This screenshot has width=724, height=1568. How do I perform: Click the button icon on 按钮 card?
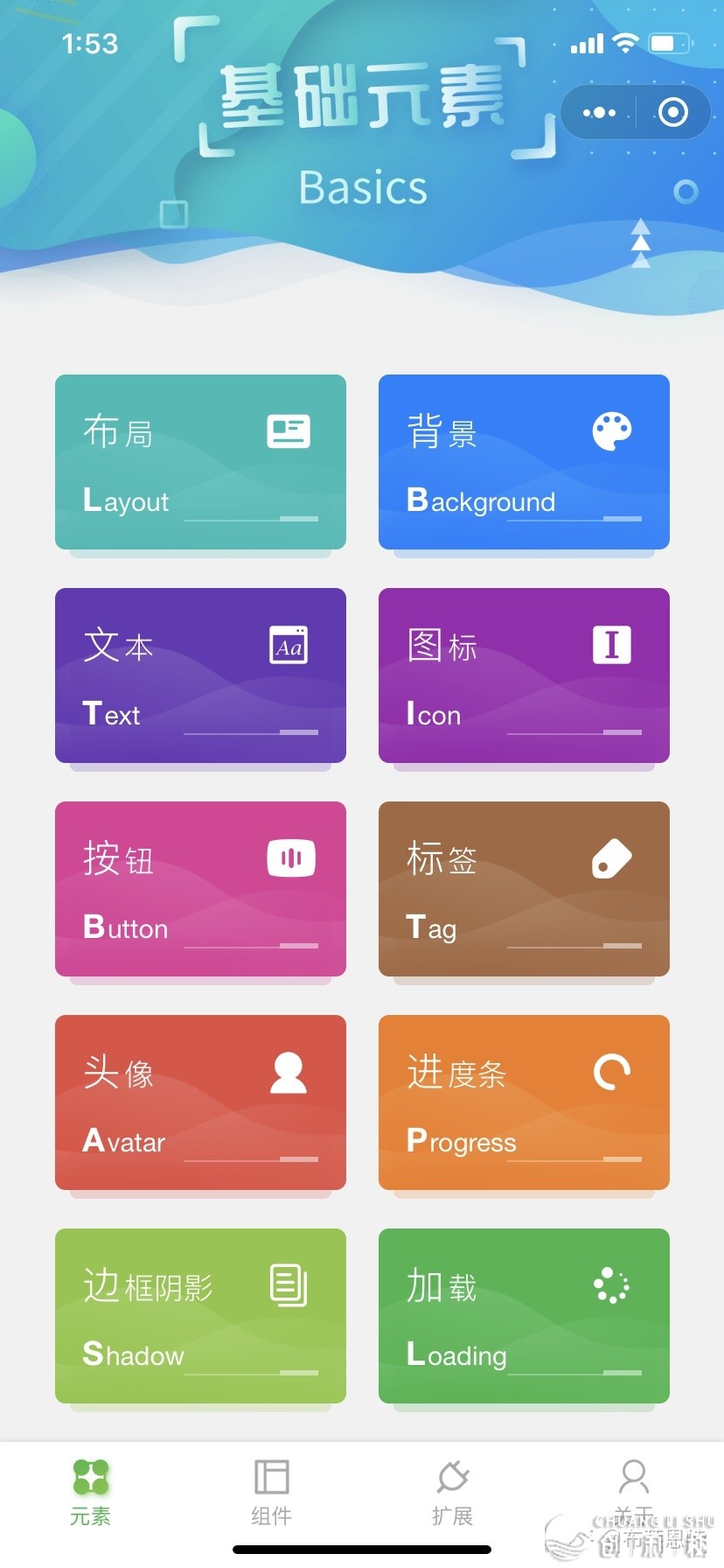click(289, 858)
